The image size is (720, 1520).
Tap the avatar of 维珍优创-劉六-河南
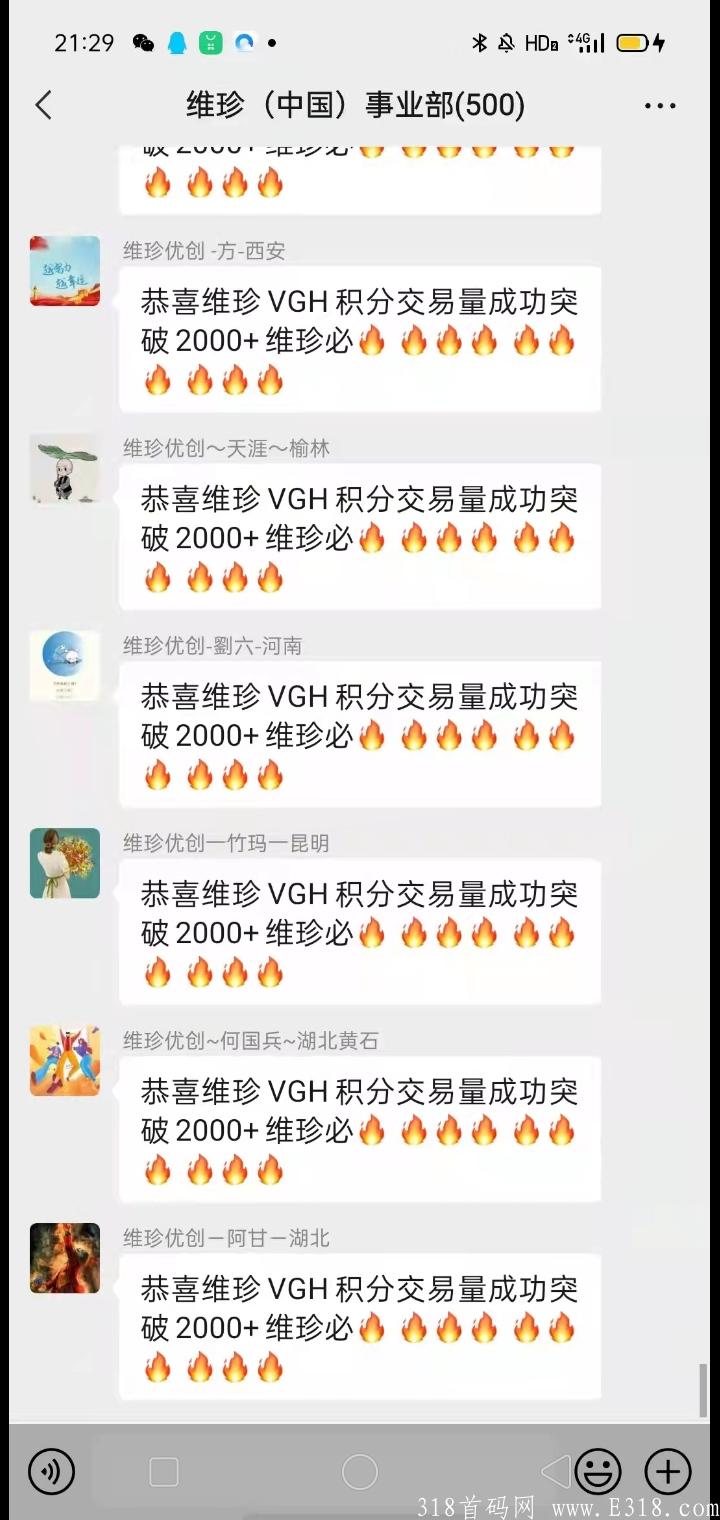point(64,665)
